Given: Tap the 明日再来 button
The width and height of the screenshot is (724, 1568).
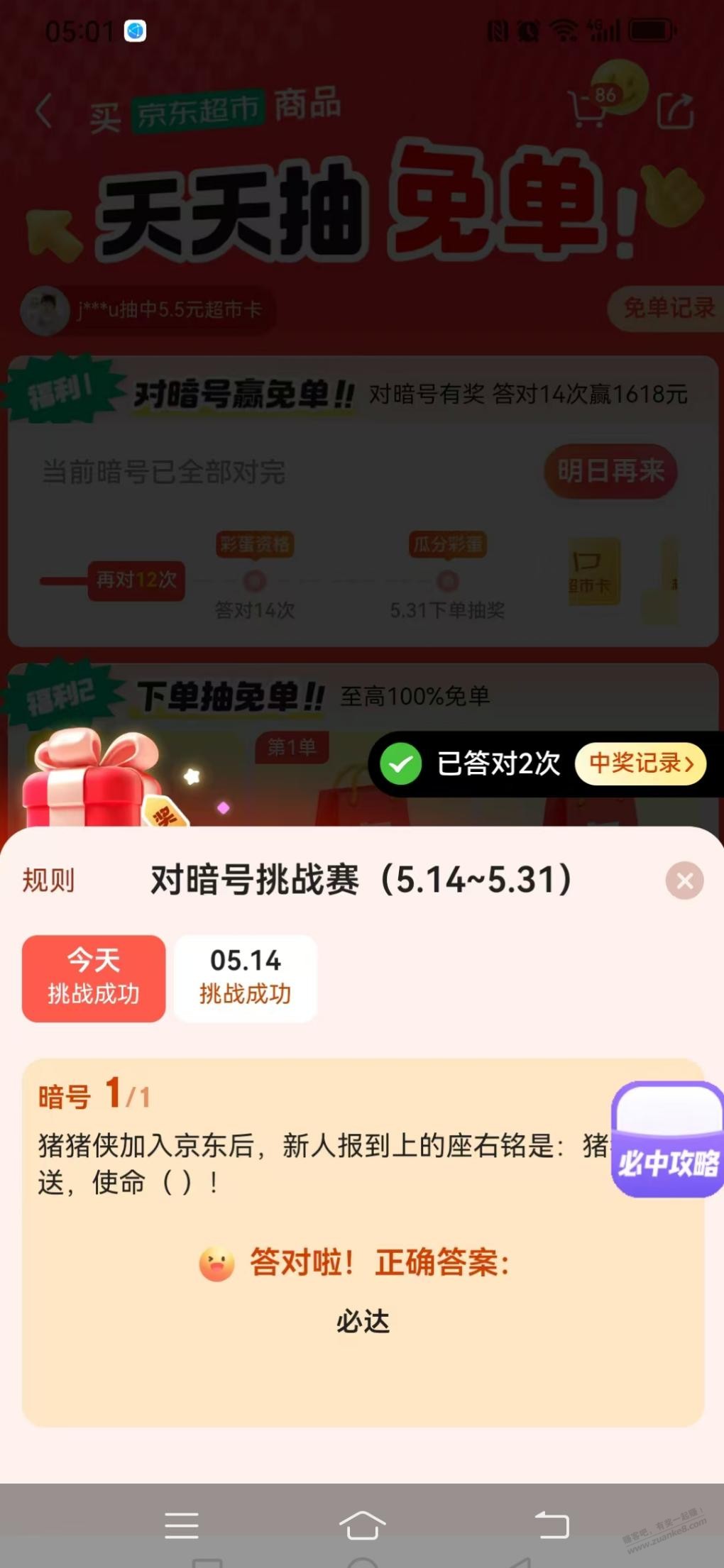Looking at the screenshot, I should (610, 471).
